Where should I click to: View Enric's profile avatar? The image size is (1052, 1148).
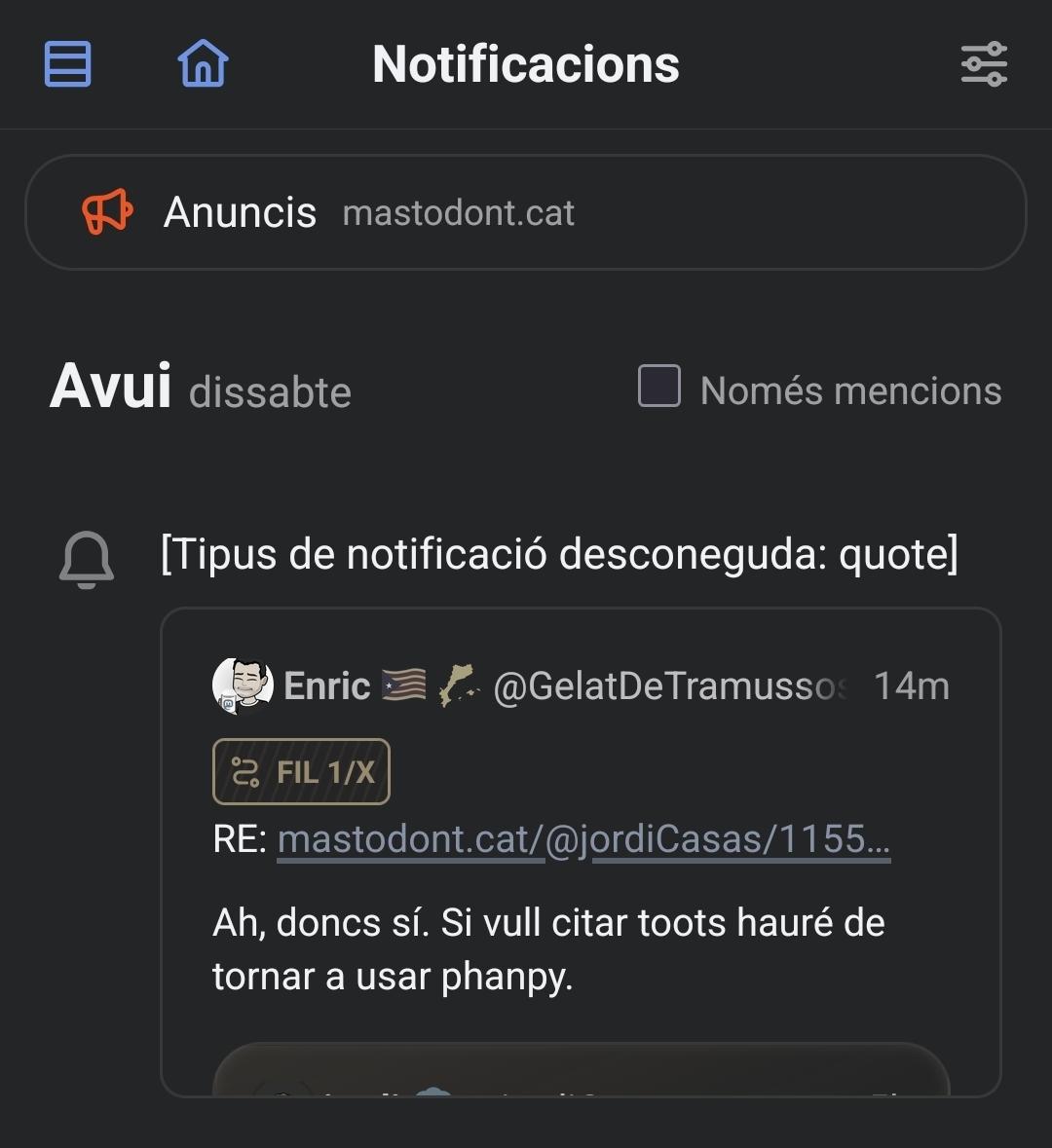point(242,685)
